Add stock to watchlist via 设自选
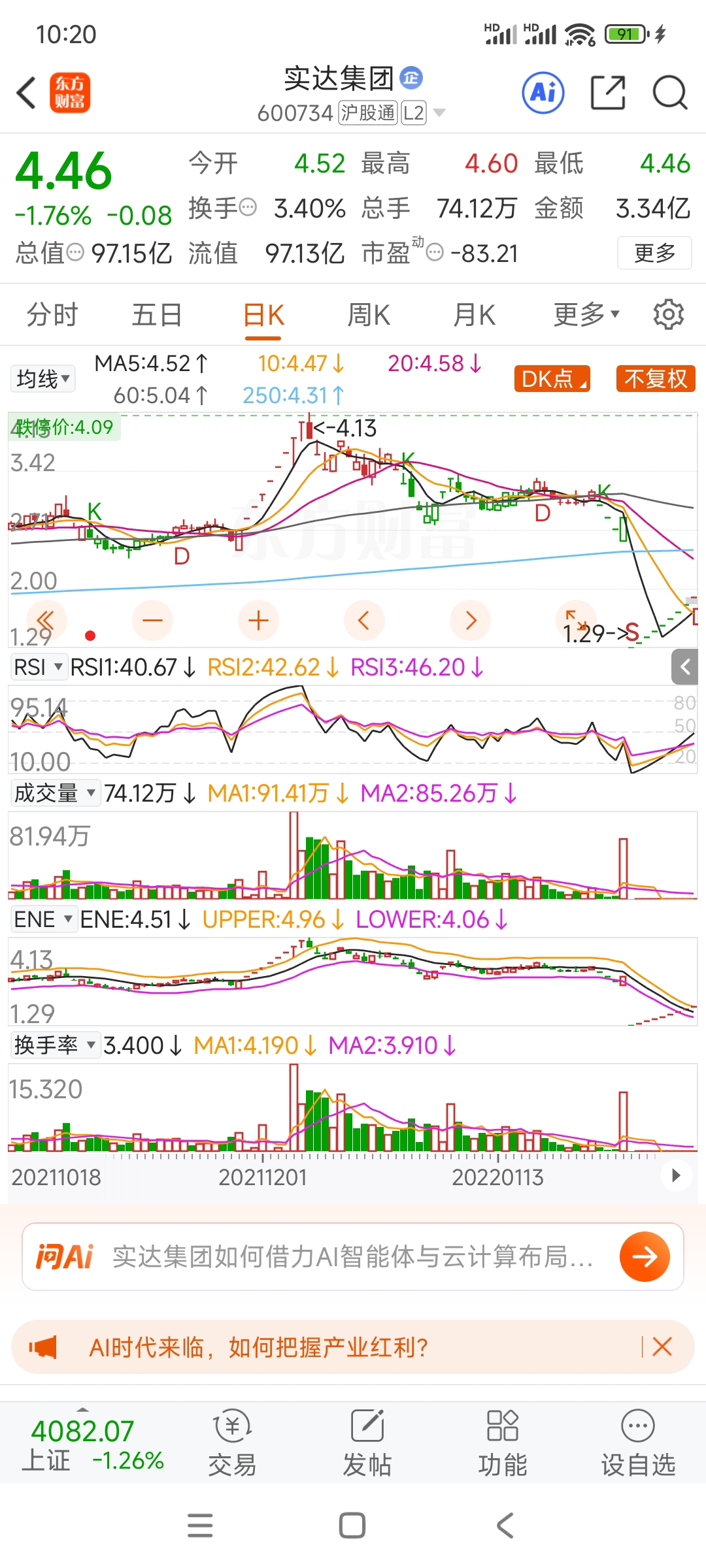The image size is (706, 1568). (638, 1442)
